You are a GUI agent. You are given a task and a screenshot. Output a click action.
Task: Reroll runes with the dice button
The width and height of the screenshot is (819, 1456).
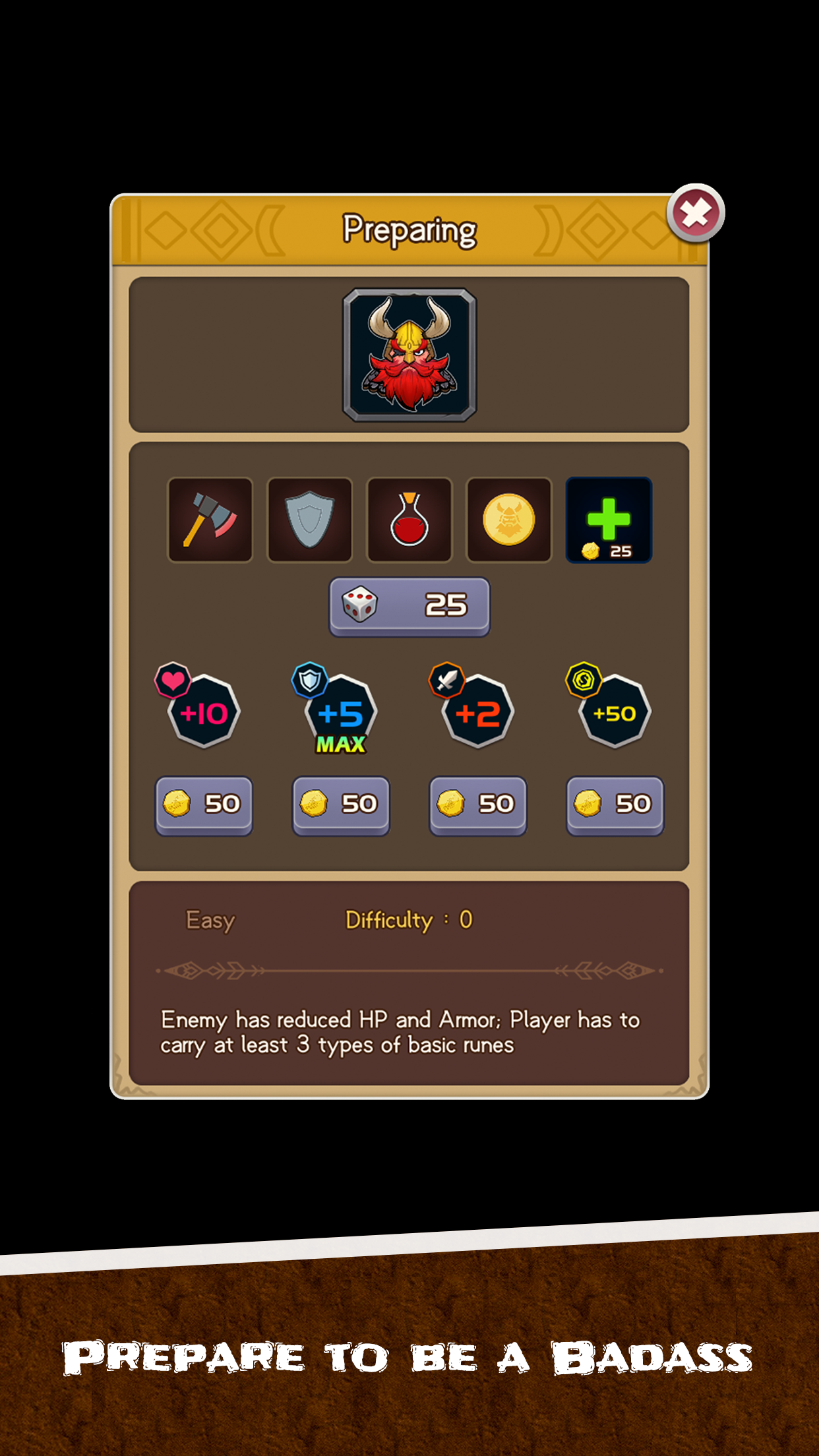pos(409,607)
